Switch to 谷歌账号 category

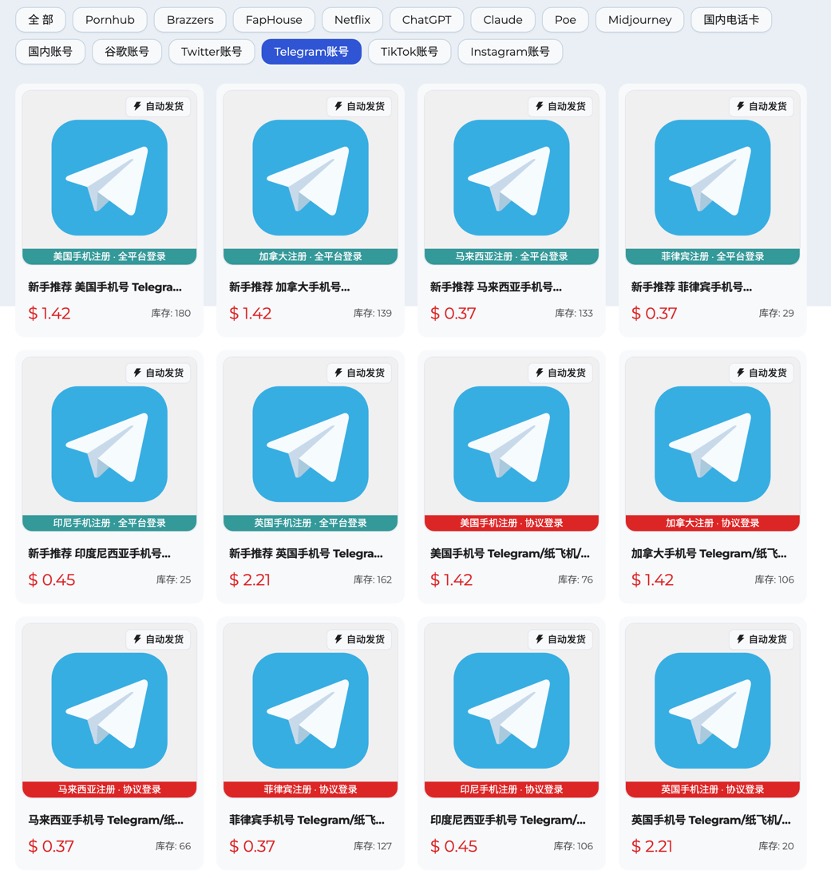pyautogui.click(x=127, y=52)
